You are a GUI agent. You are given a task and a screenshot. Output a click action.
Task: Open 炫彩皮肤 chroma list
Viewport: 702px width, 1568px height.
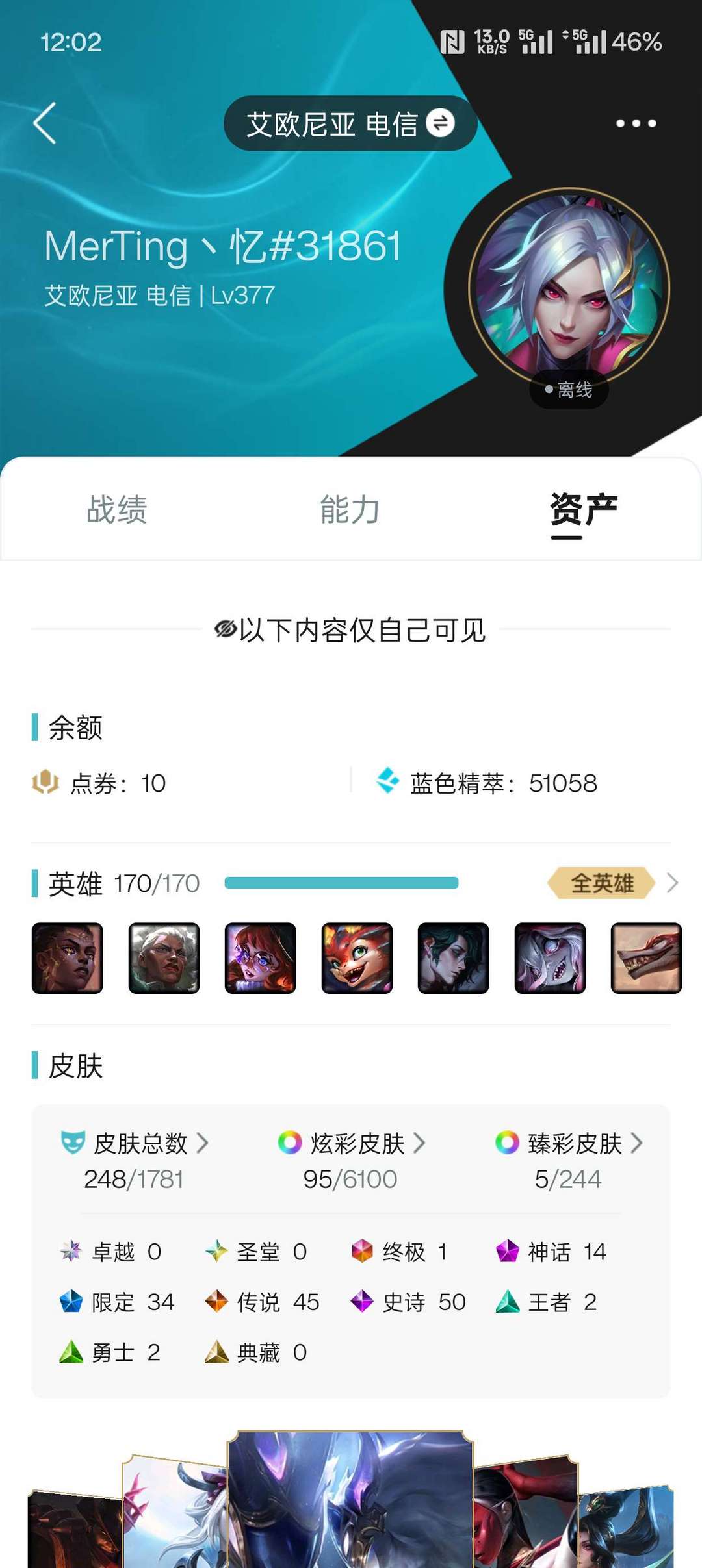tap(351, 1161)
